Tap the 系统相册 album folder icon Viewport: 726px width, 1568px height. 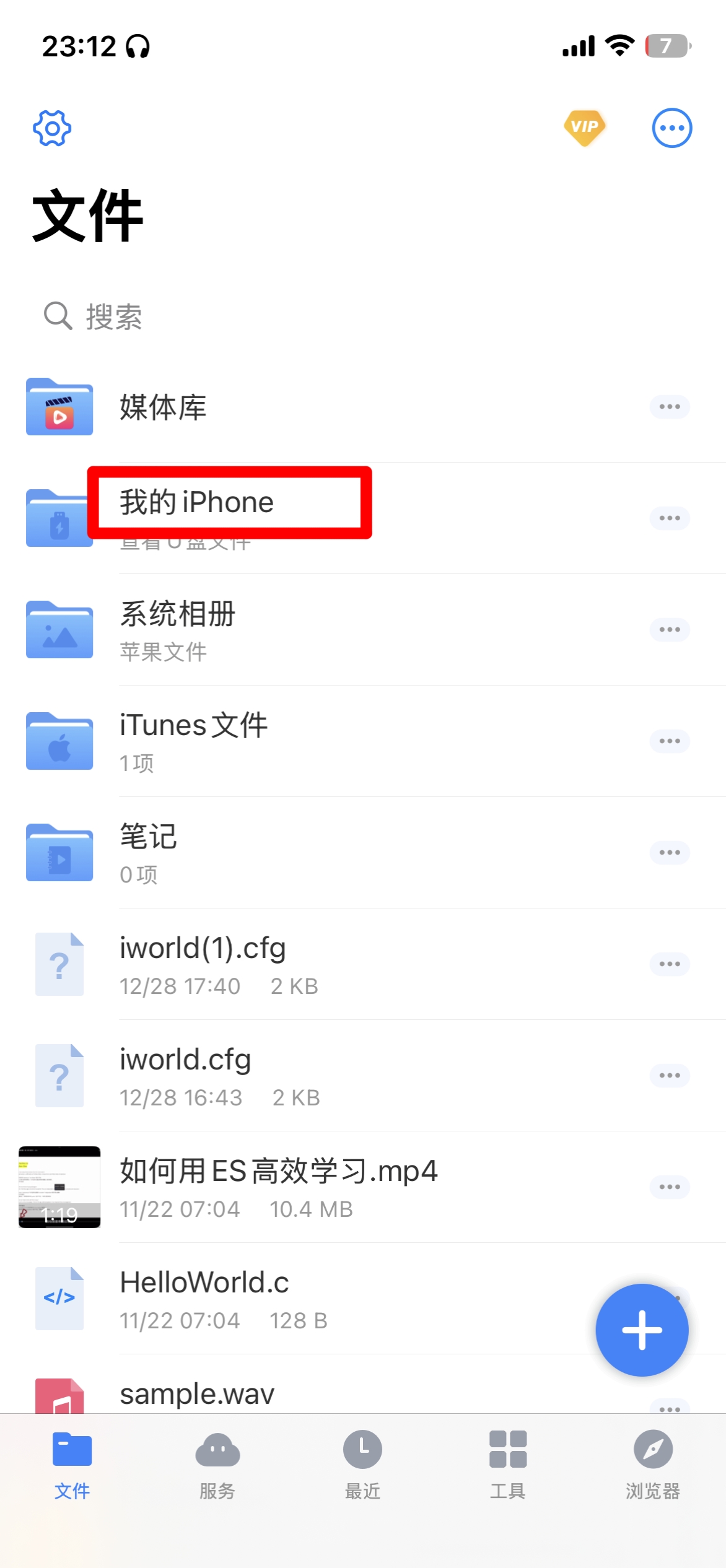[59, 630]
